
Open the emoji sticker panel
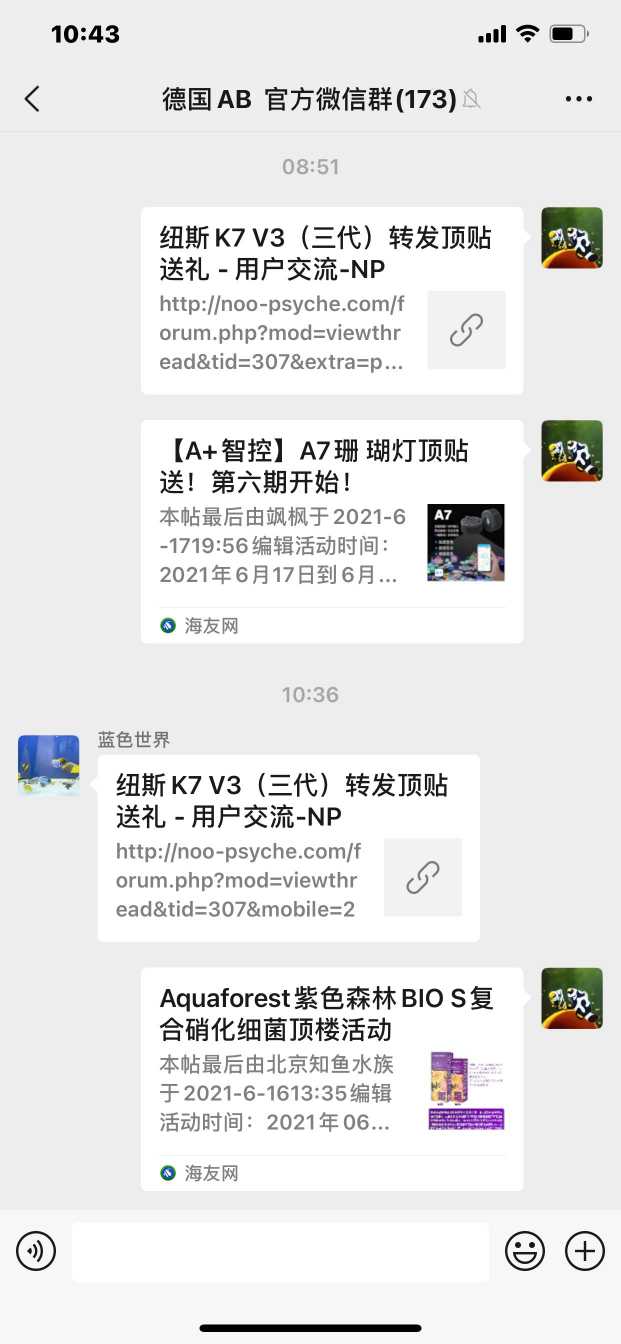[525, 1251]
